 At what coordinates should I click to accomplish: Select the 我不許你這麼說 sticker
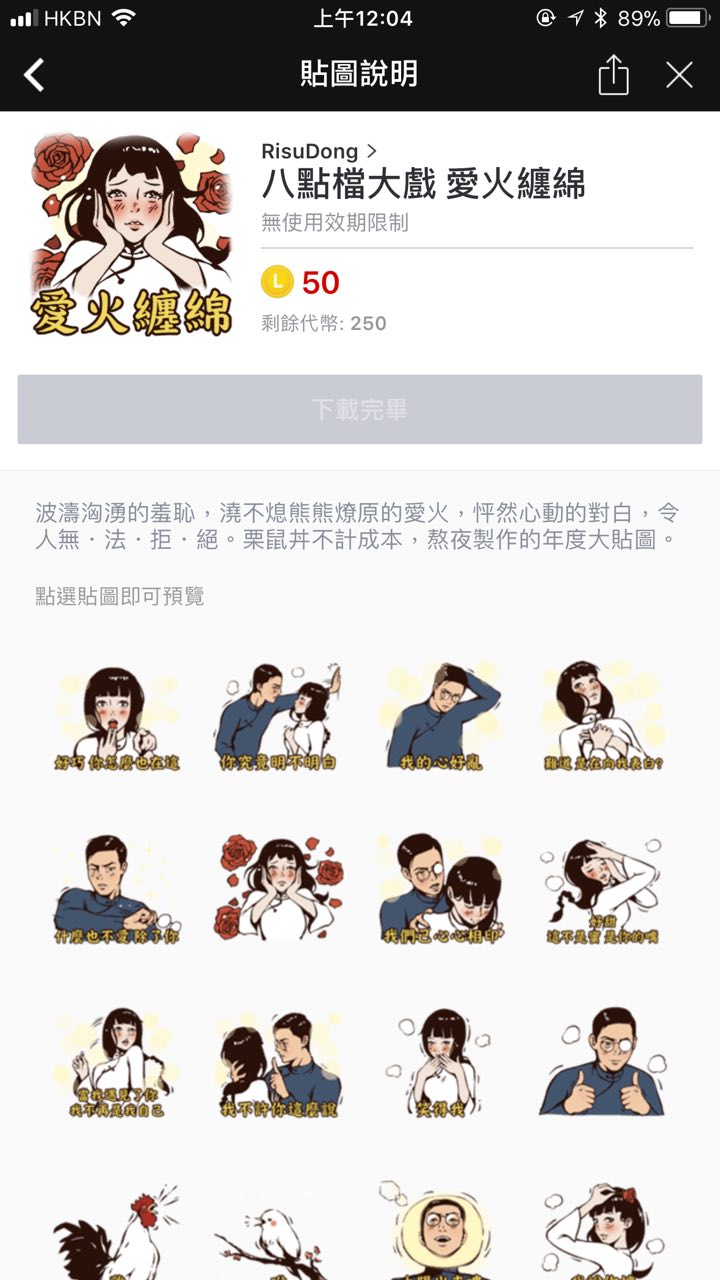[278, 1064]
